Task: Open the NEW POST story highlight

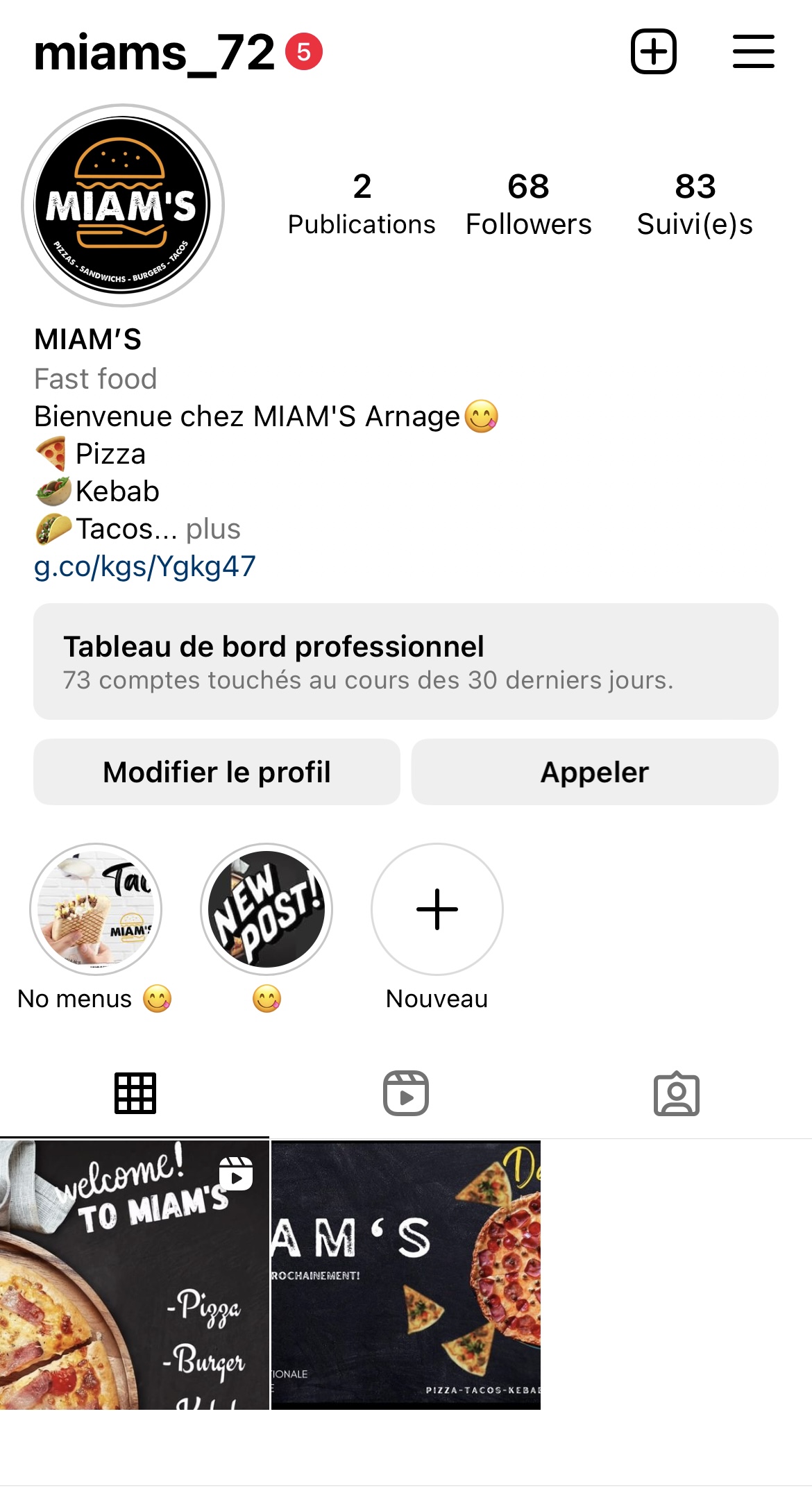Action: click(267, 909)
